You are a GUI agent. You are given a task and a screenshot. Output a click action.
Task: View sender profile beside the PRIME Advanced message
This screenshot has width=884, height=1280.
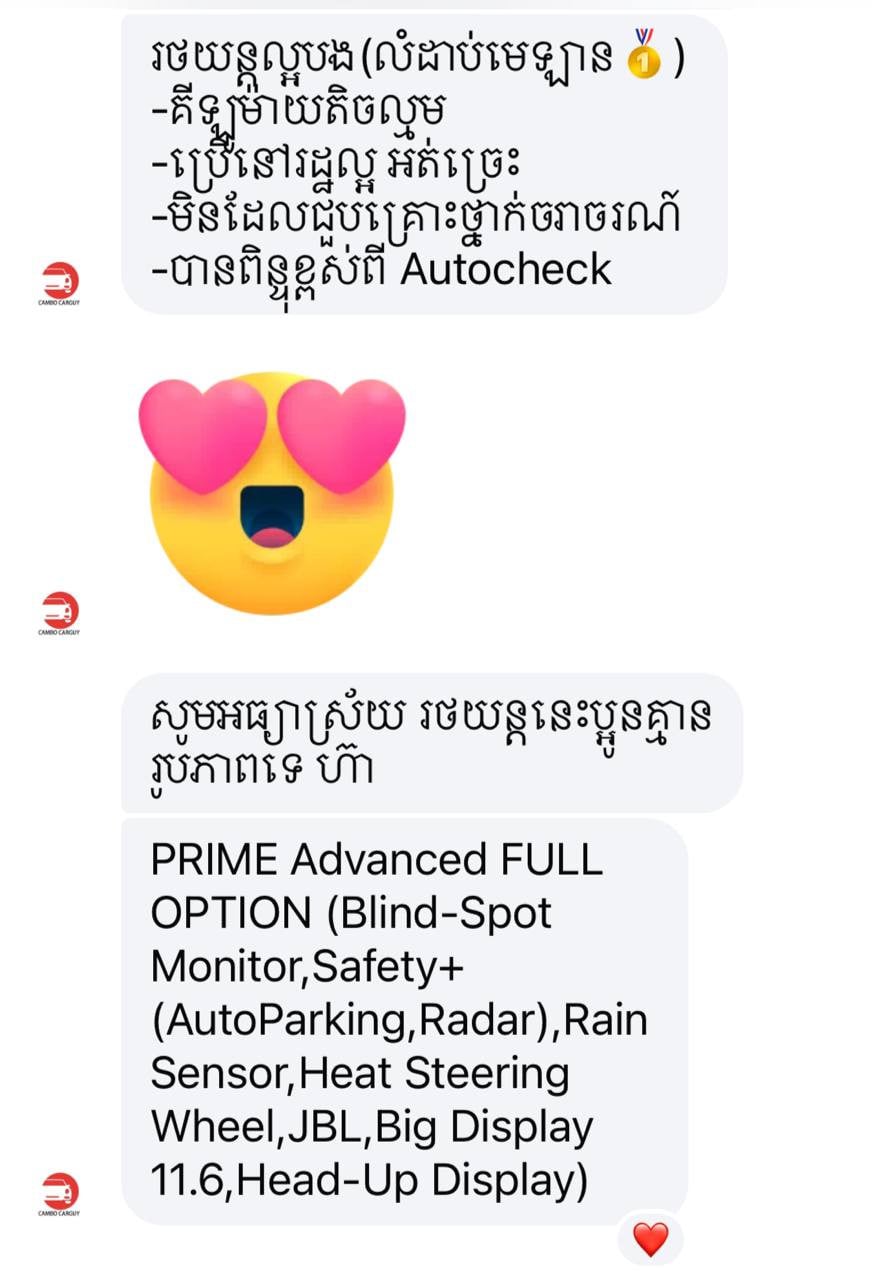pos(61,1192)
